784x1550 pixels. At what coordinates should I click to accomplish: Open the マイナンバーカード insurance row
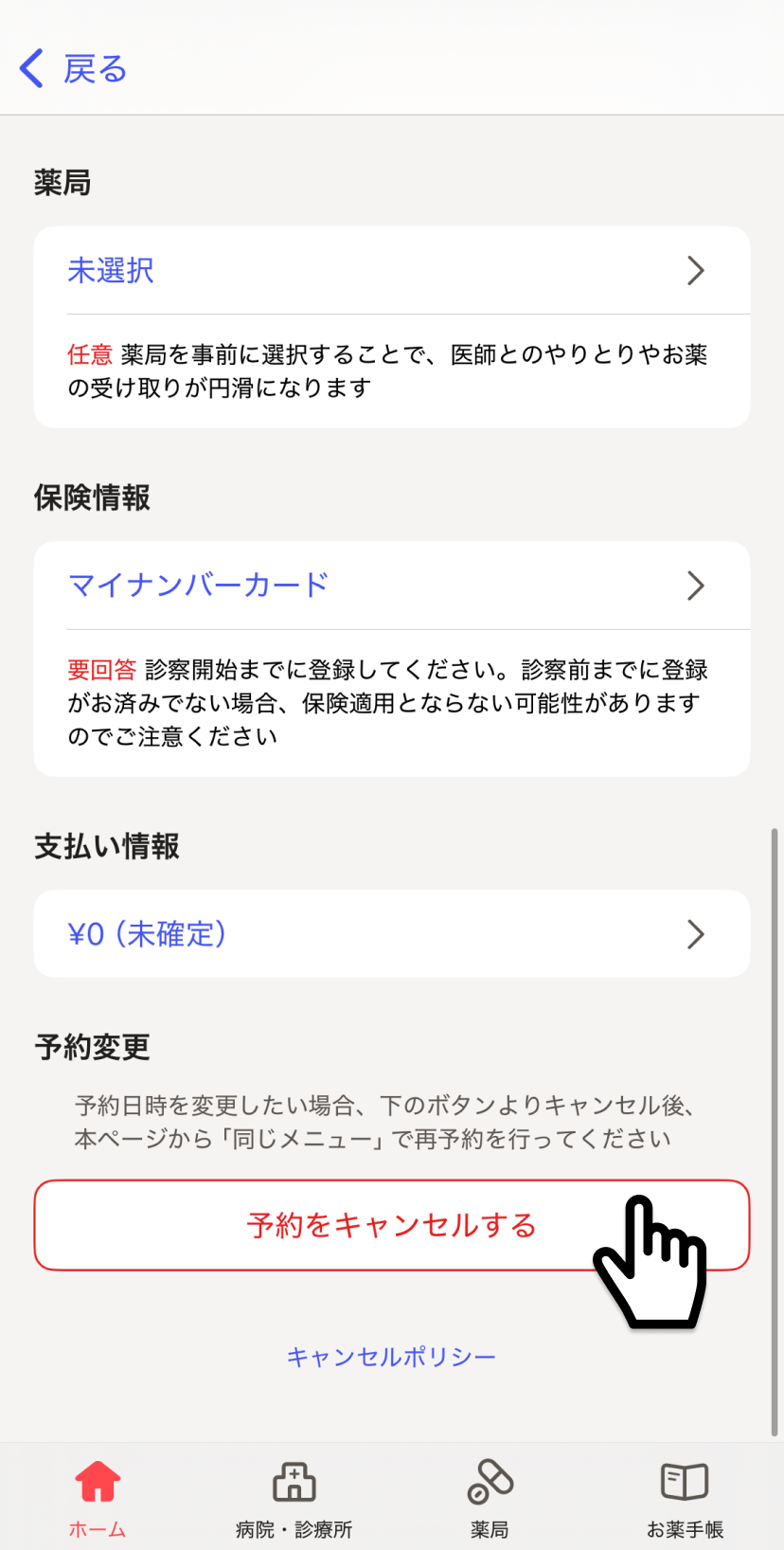click(391, 586)
